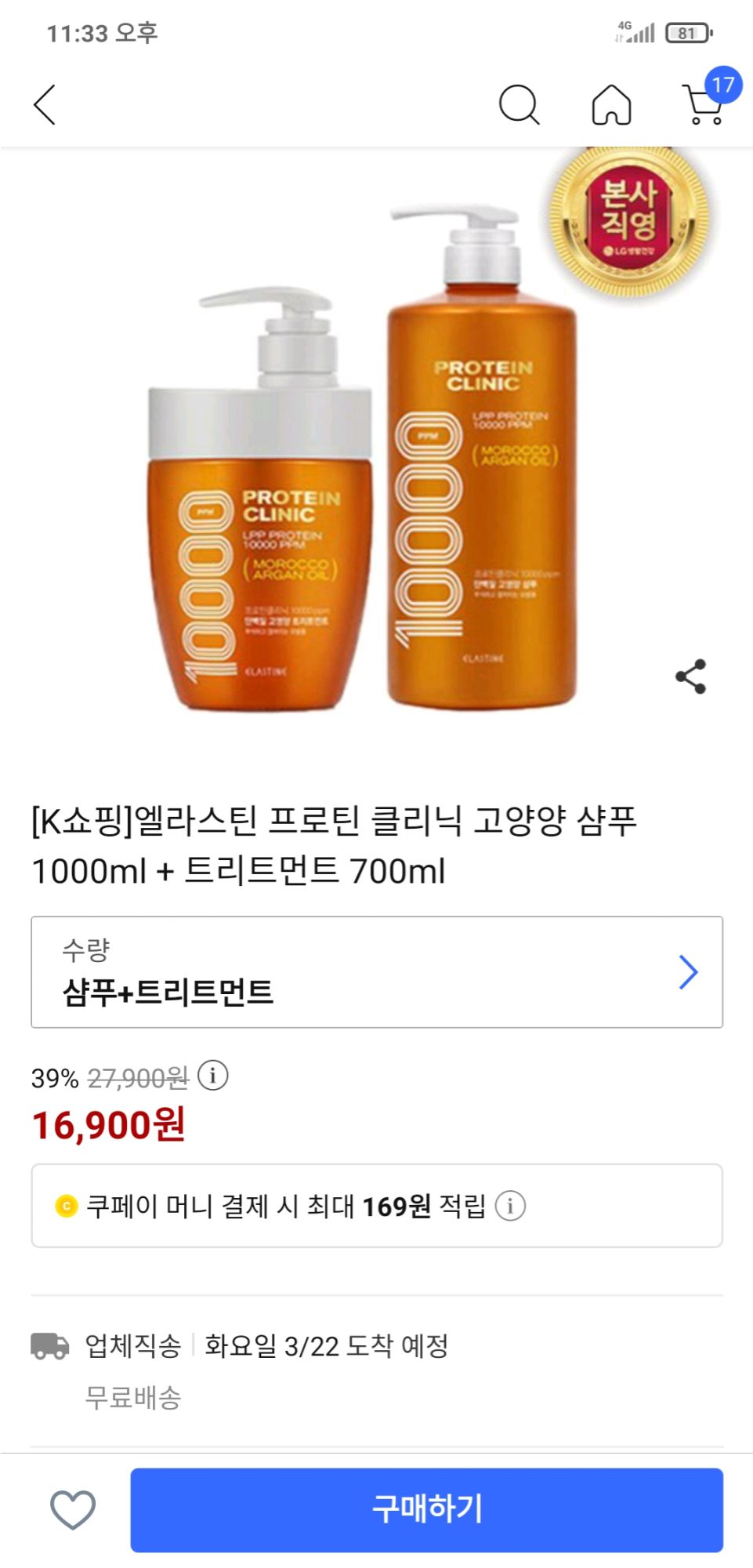The height and width of the screenshot is (1568, 753).
Task: Add product to wishlist with heart icon
Action: [x=73, y=1509]
